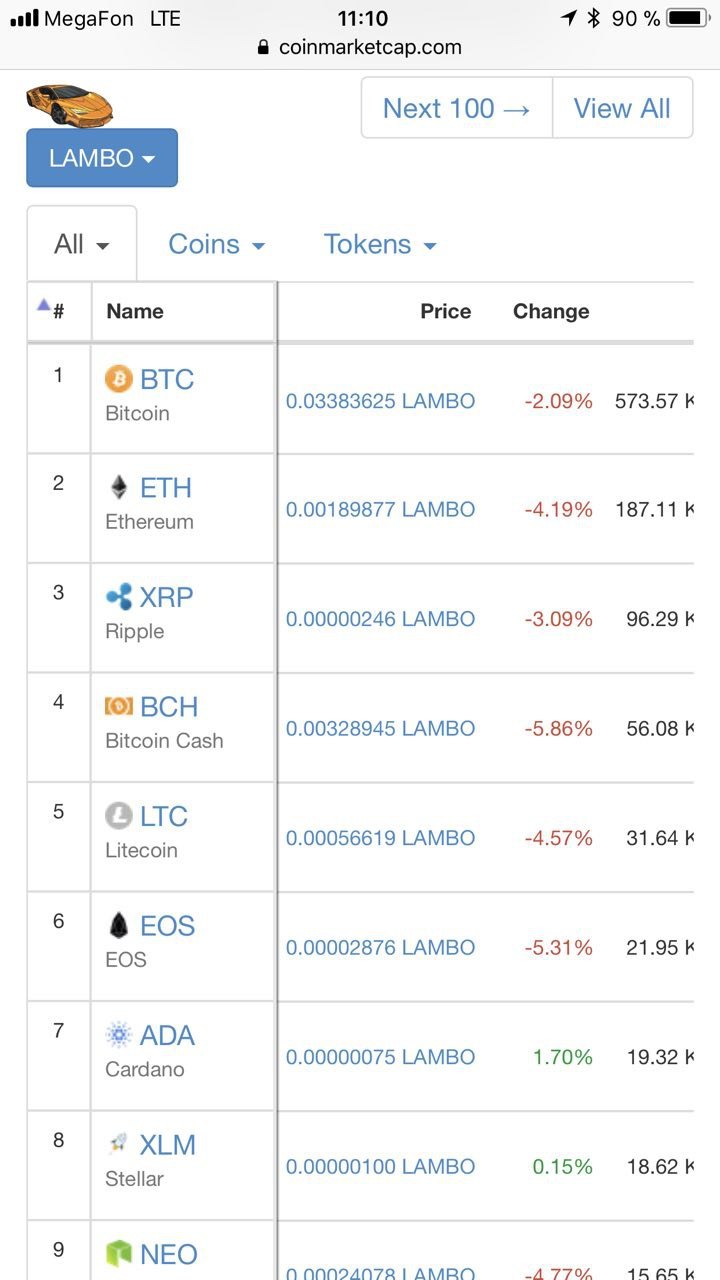This screenshot has width=720, height=1280.
Task: Go to Next 100 coins
Action: tap(457, 108)
